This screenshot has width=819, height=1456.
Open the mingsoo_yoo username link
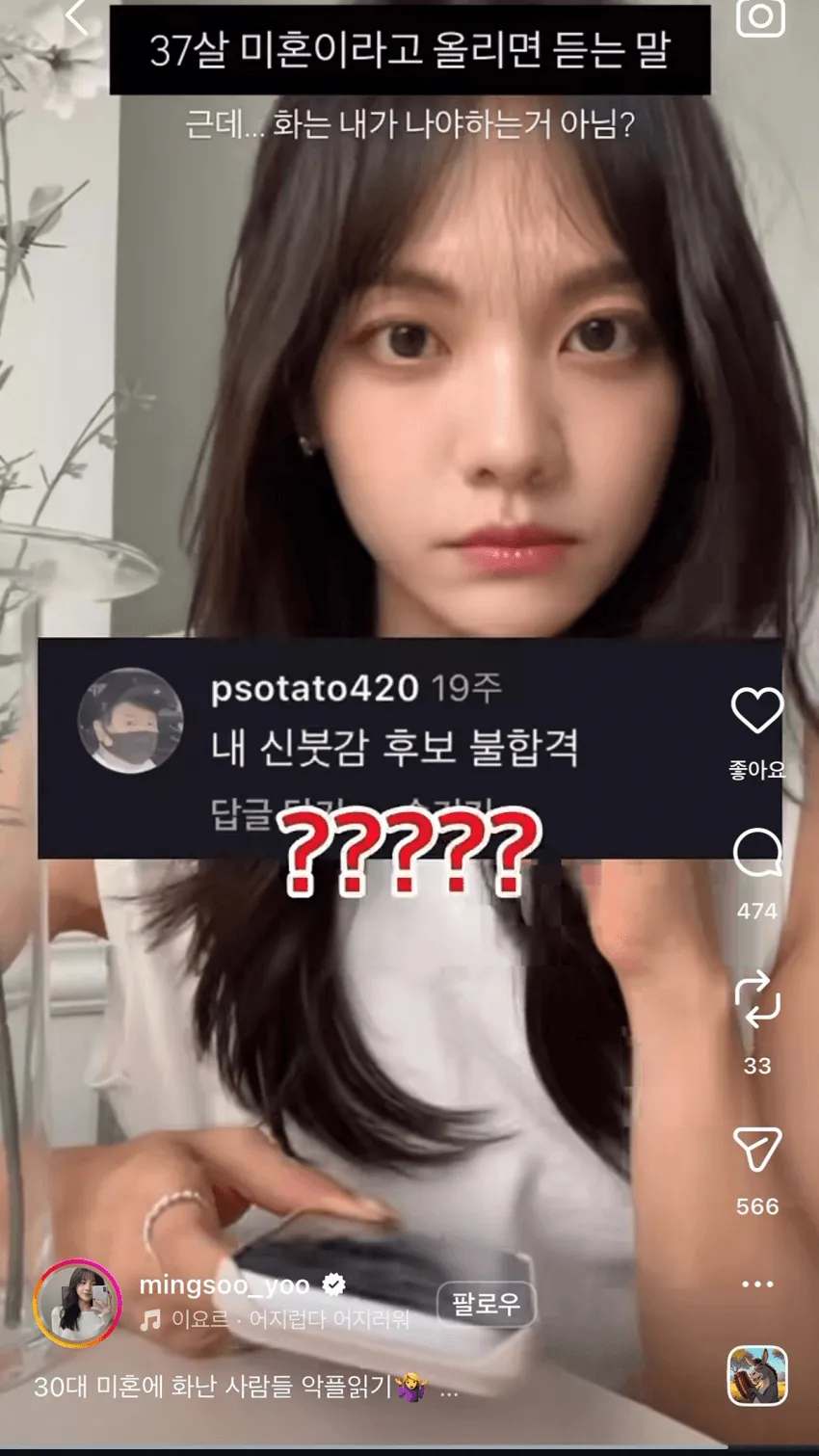225,1284
